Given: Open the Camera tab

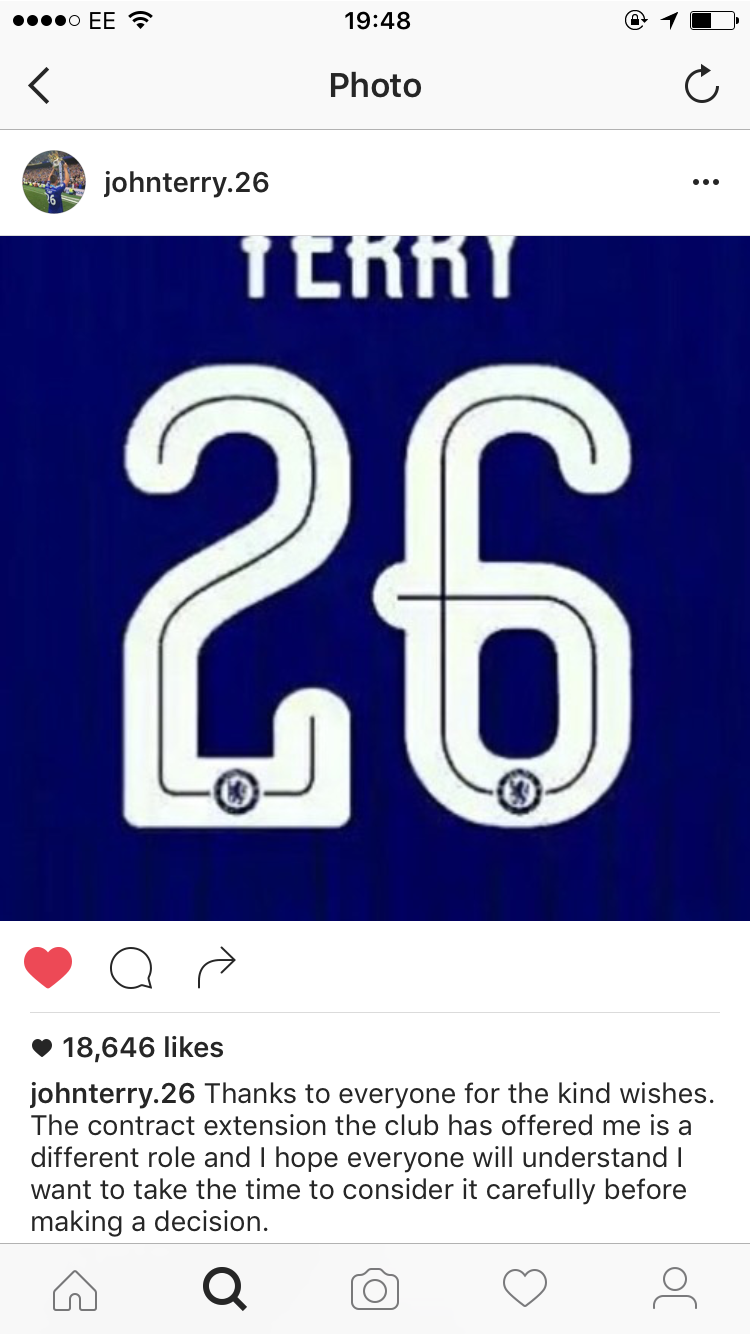Looking at the screenshot, I should click(375, 1289).
